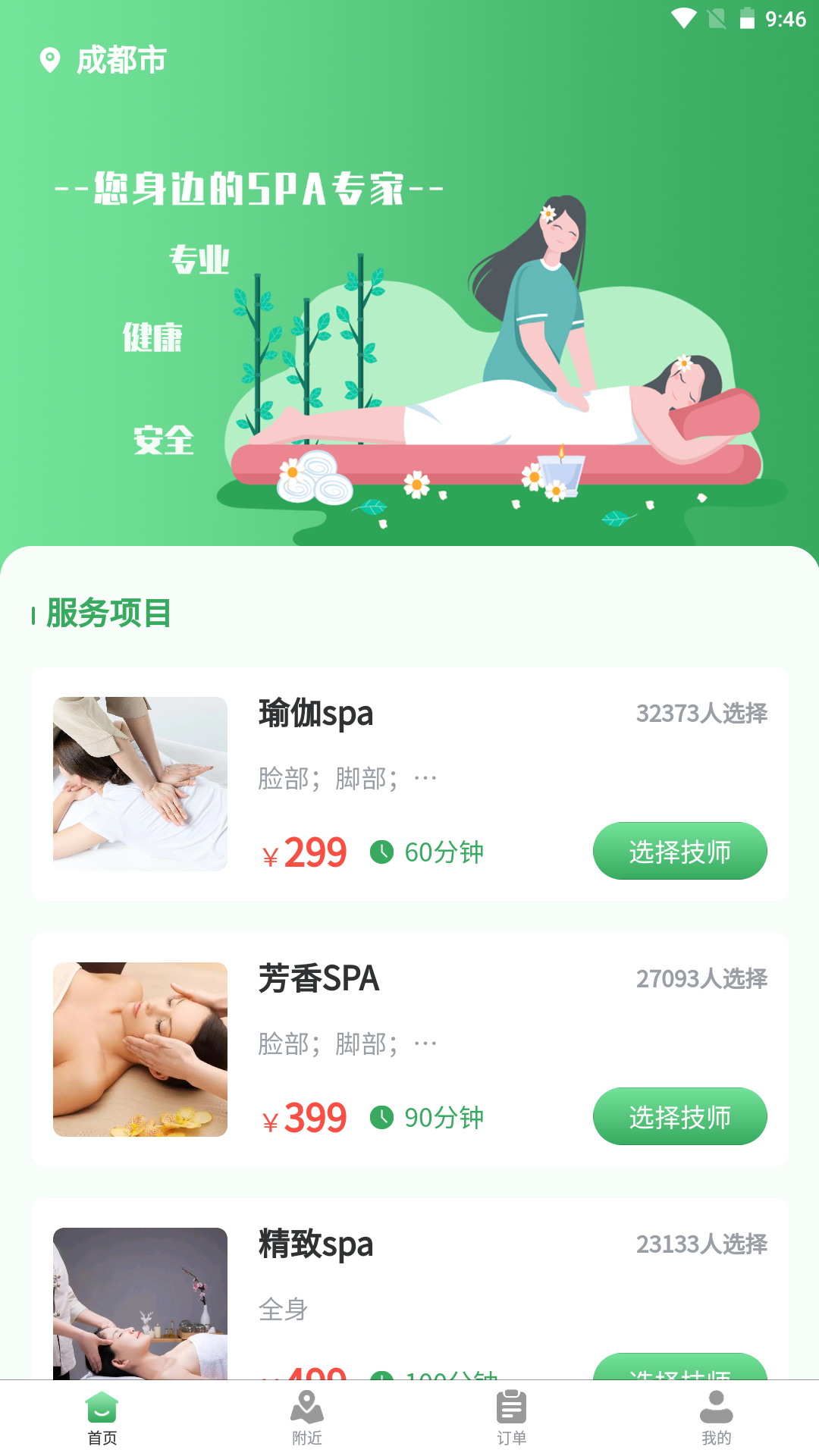Image resolution: width=819 pixels, height=1456 pixels.
Task: Tap 选择技师 on the 精致spa card
Action: coord(680,1375)
